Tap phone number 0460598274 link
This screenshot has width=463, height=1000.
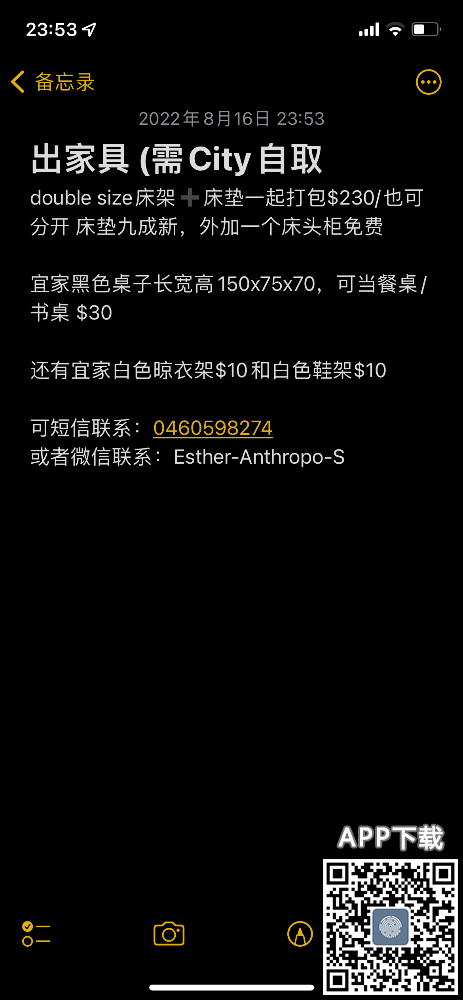coord(213,428)
